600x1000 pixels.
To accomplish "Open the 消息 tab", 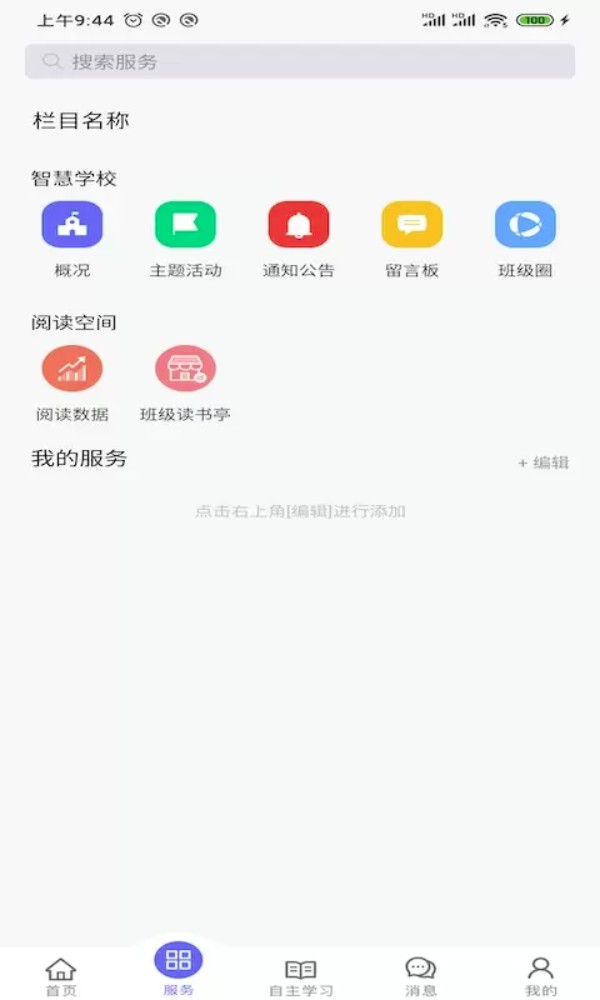I will click(x=421, y=975).
